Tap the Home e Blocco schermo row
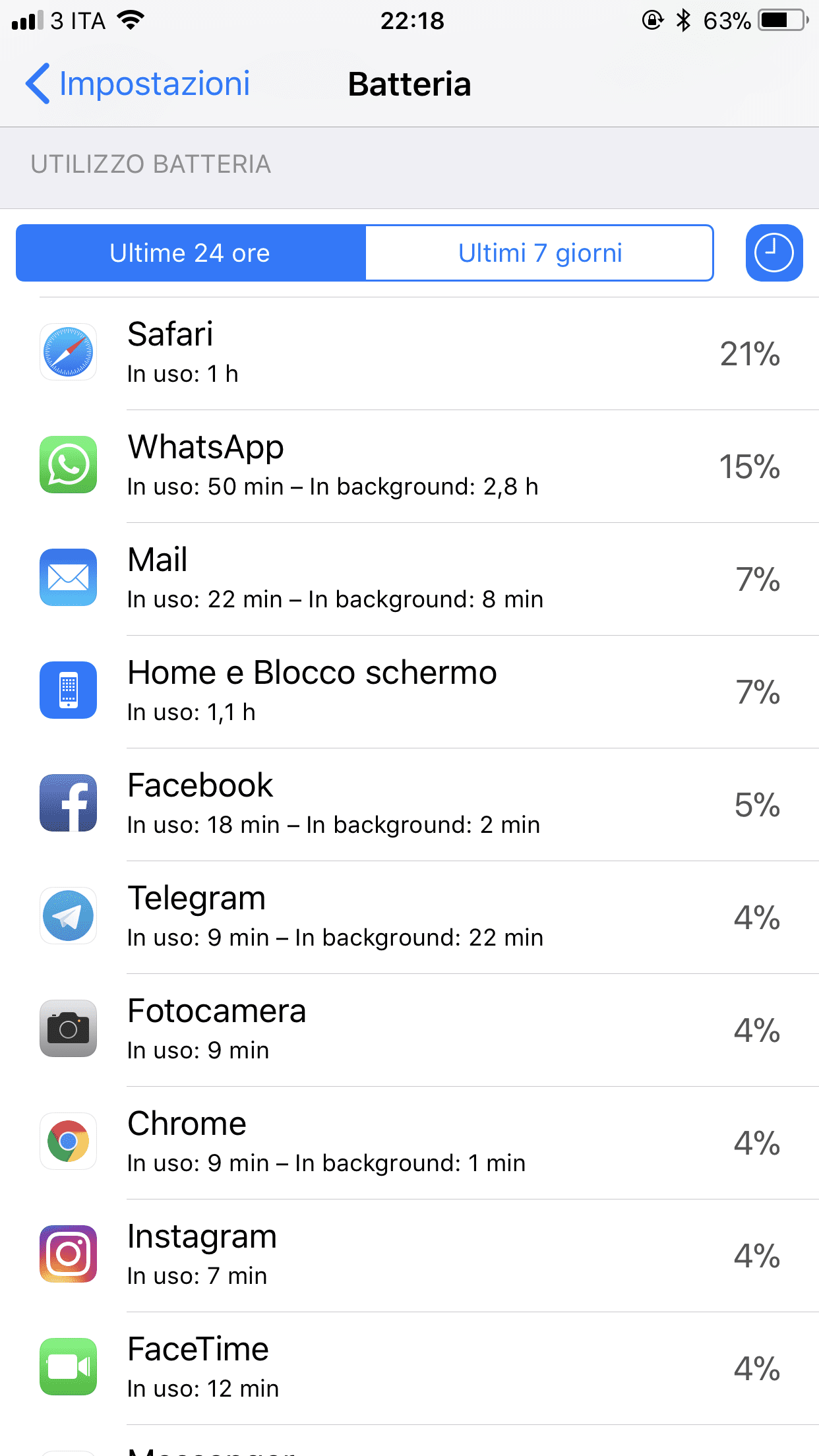This screenshot has height=1456, width=819. coord(409,692)
